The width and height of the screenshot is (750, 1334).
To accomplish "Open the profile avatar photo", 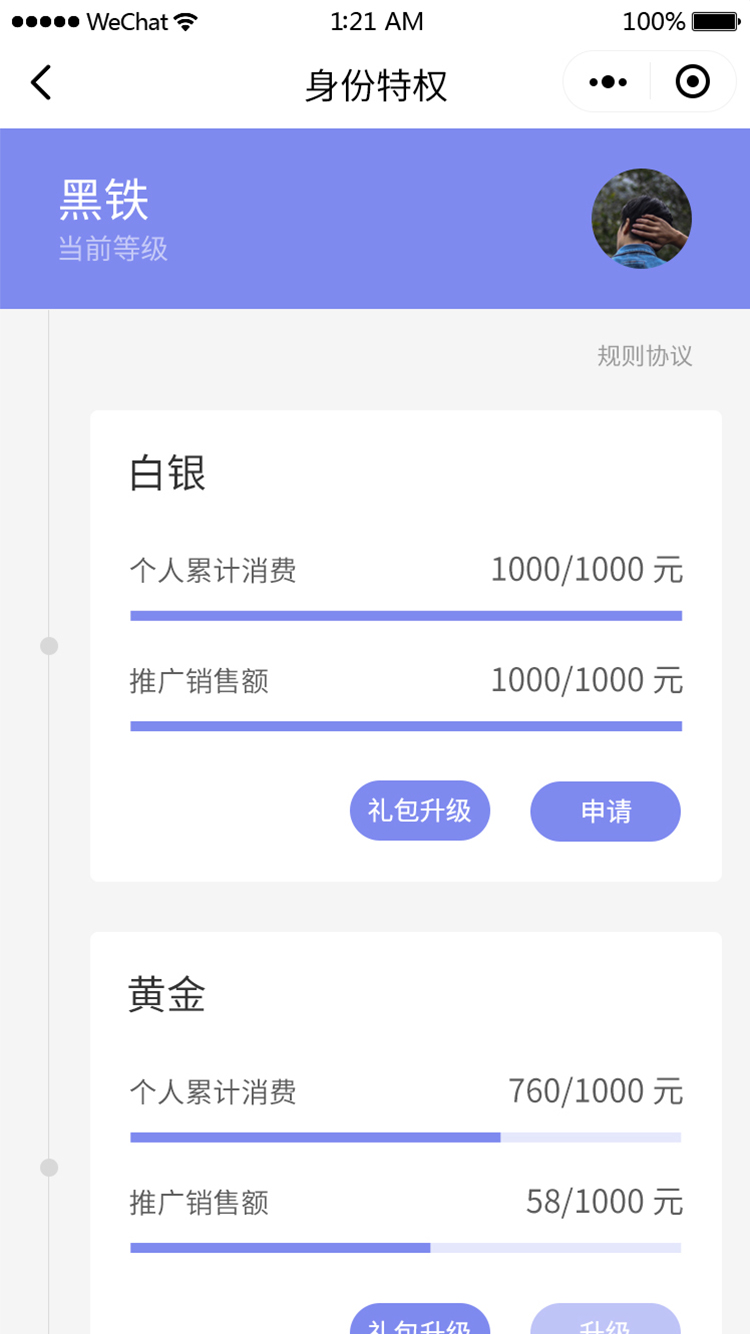I will click(x=641, y=218).
